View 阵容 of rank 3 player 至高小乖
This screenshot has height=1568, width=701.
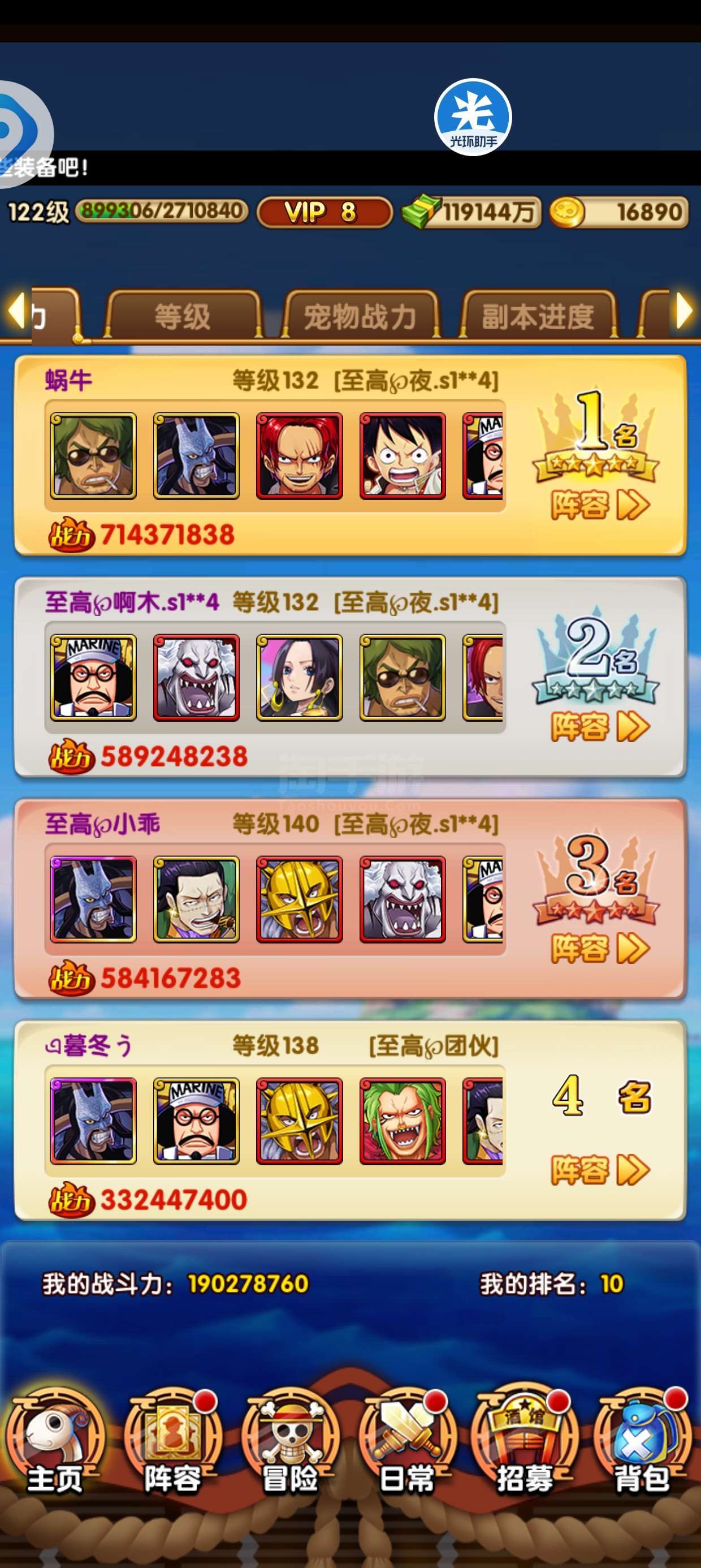click(599, 947)
